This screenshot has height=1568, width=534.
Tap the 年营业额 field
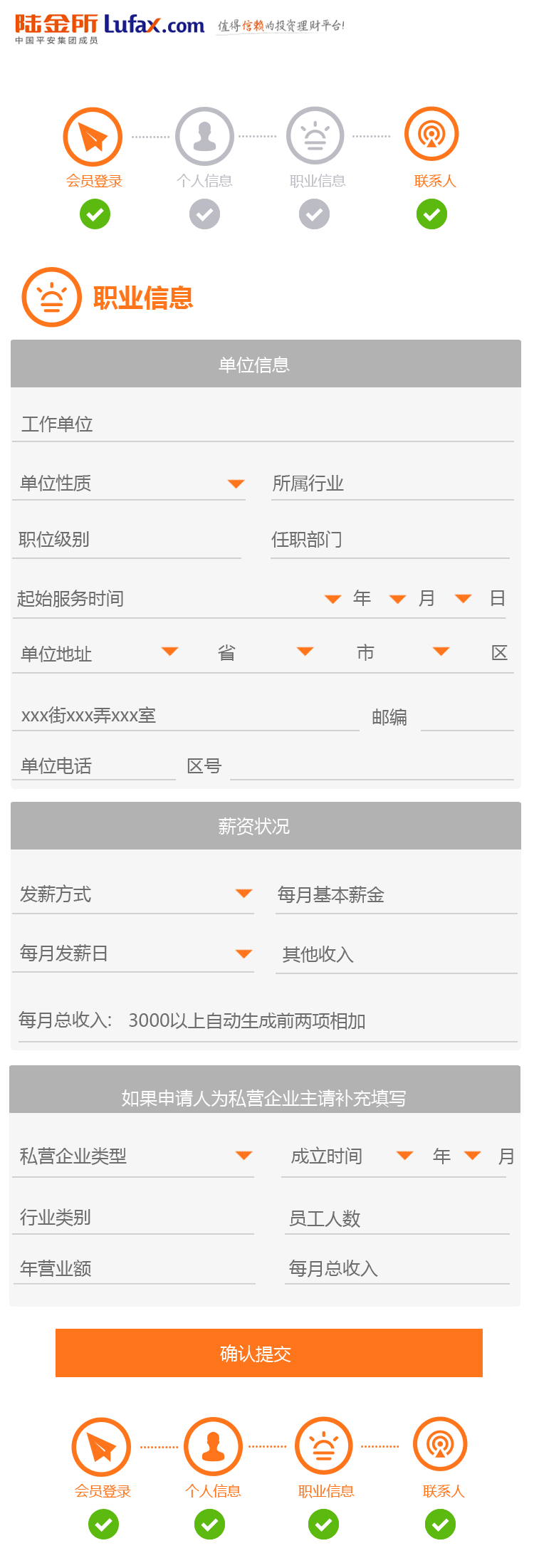coord(133,1268)
